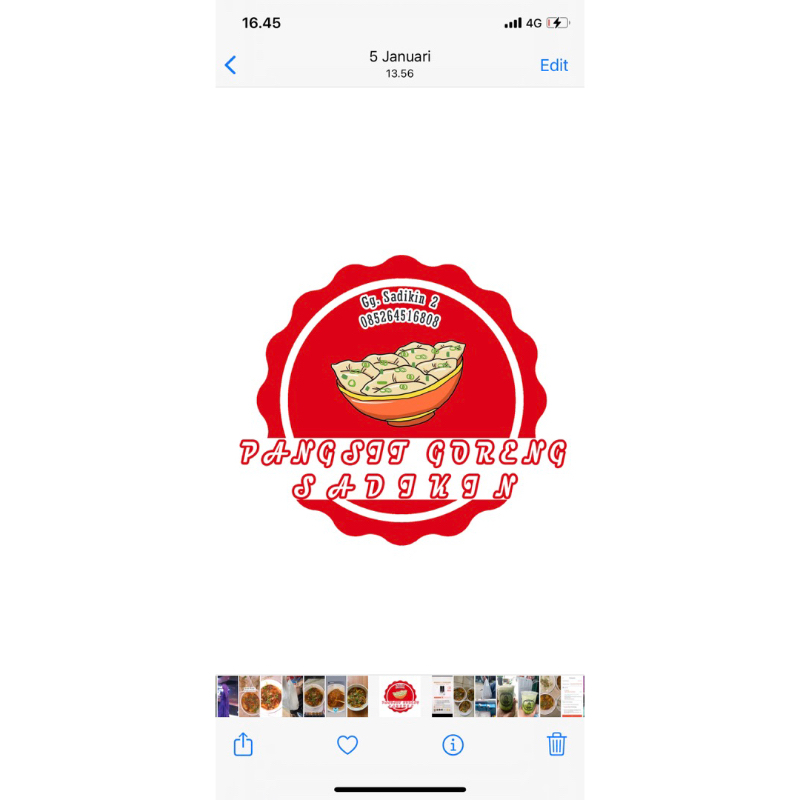Show photo info details

pos(453,744)
